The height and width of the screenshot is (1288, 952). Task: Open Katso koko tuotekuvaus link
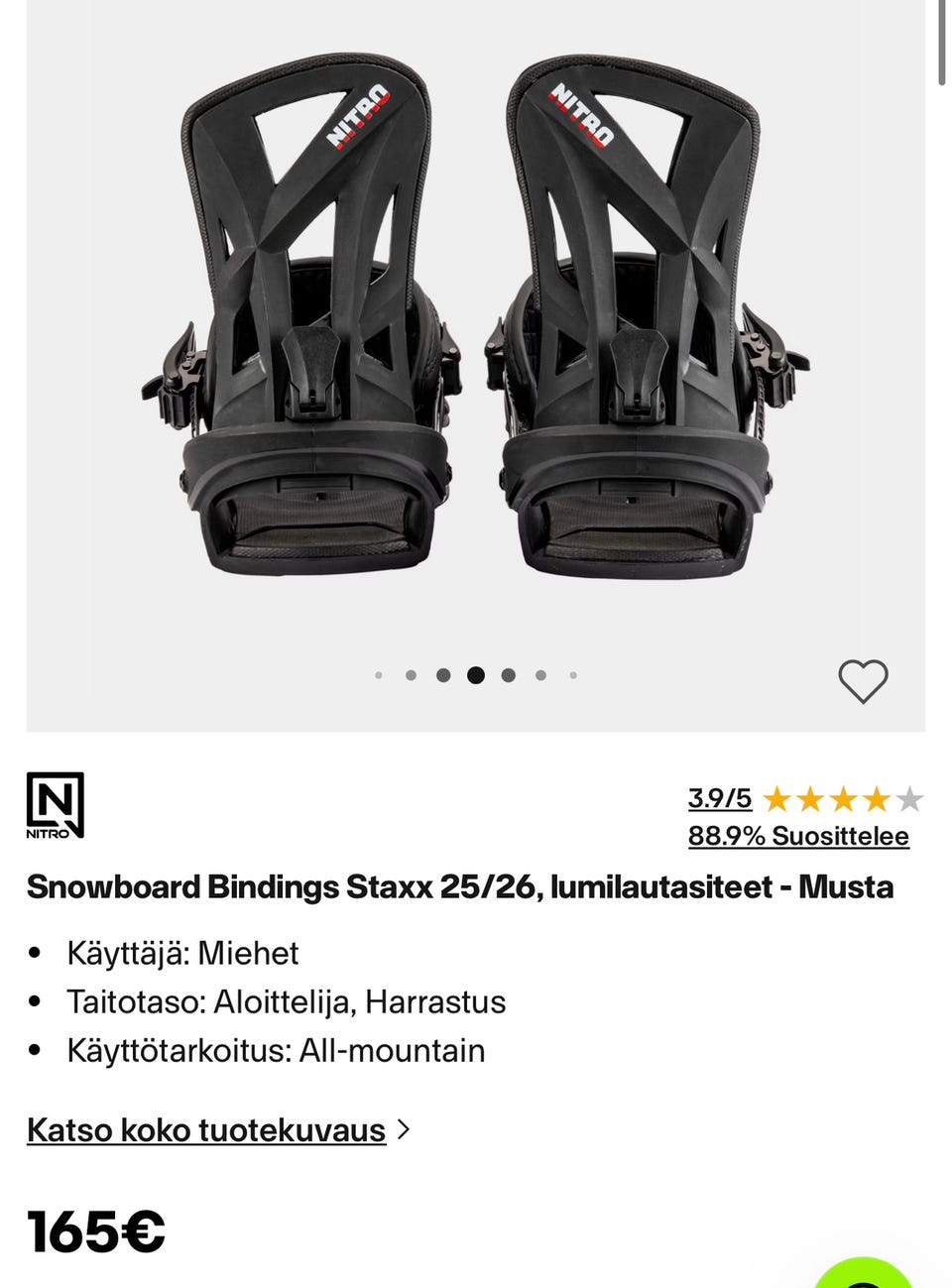[x=206, y=1130]
